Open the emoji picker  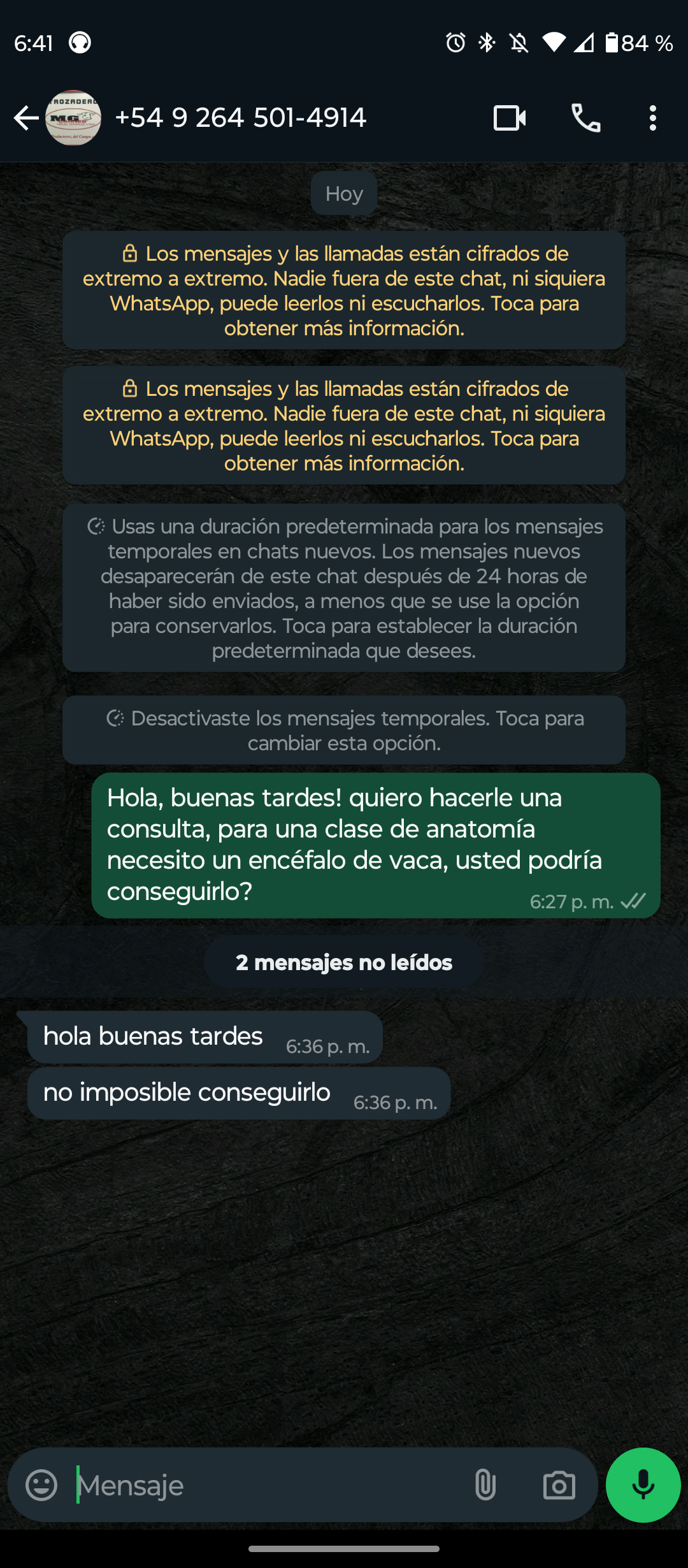41,1485
